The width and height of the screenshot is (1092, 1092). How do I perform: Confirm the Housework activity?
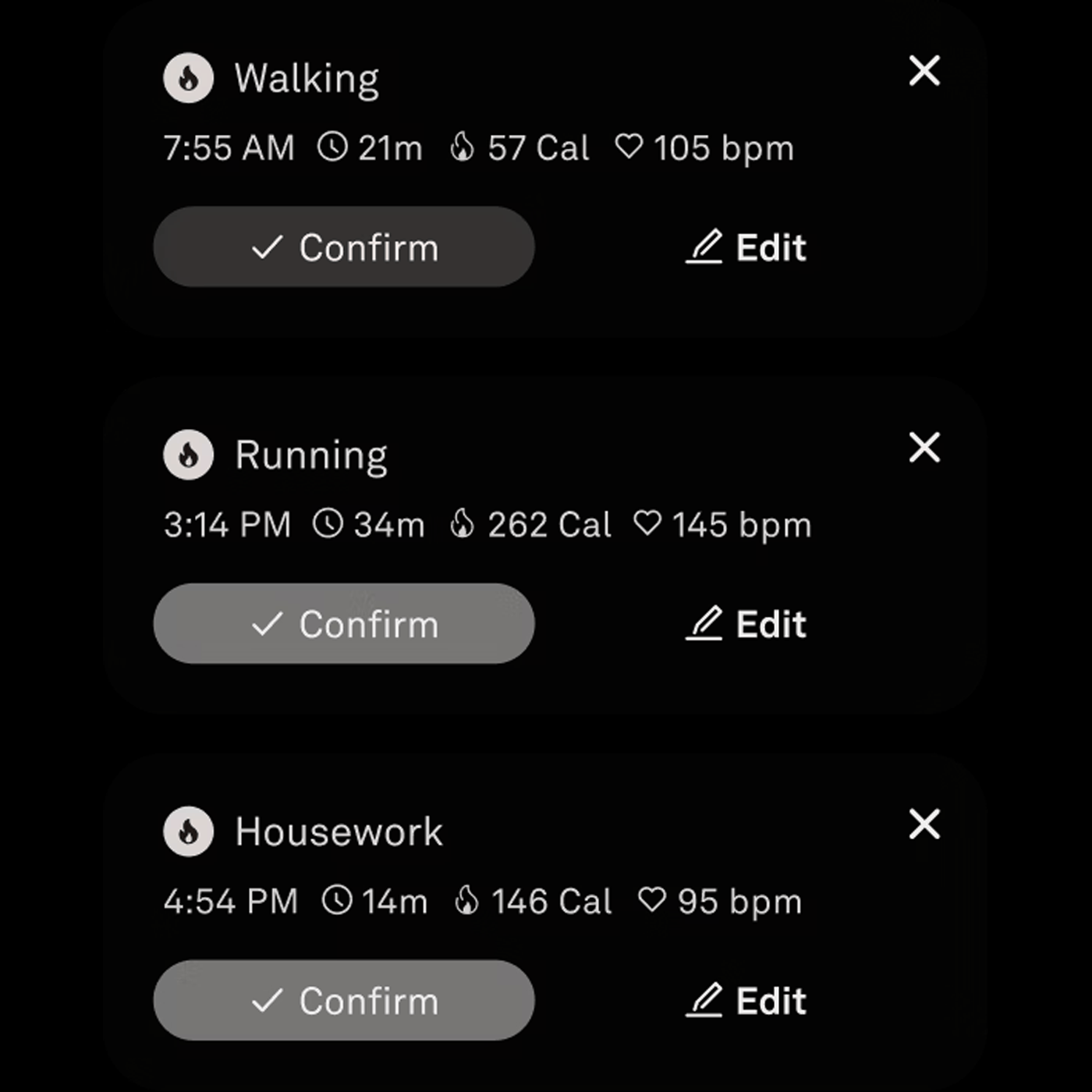point(344,1001)
